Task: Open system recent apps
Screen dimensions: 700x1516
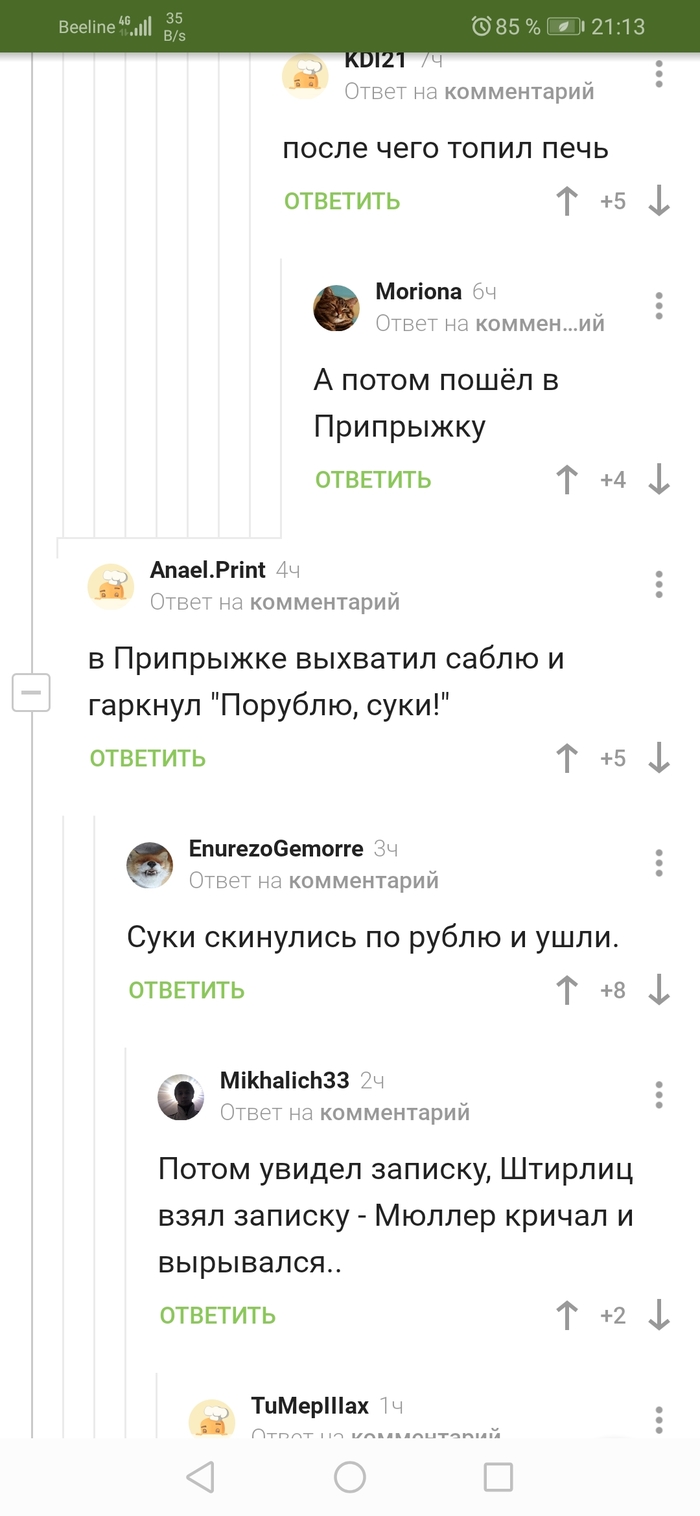Action: 497,1477
